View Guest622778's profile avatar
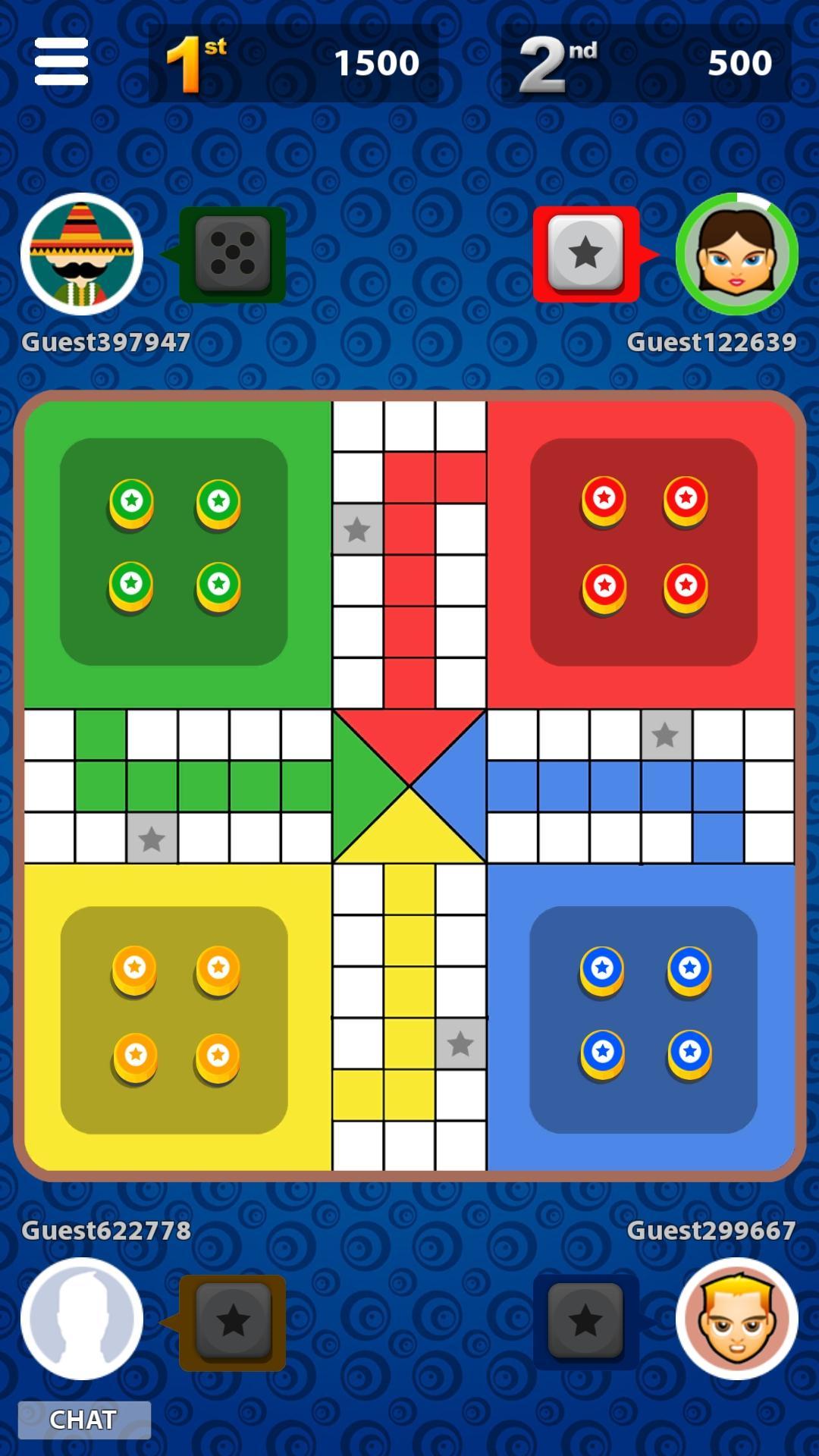The width and height of the screenshot is (819, 1456). pyautogui.click(x=82, y=1318)
